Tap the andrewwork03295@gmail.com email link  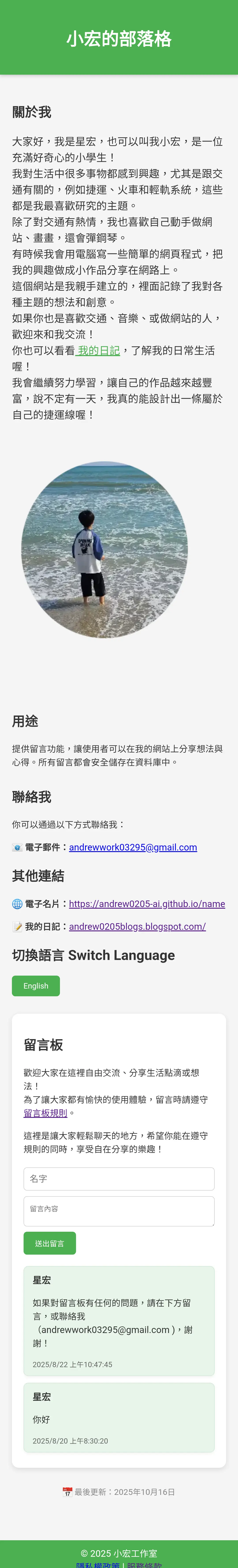[133, 847]
